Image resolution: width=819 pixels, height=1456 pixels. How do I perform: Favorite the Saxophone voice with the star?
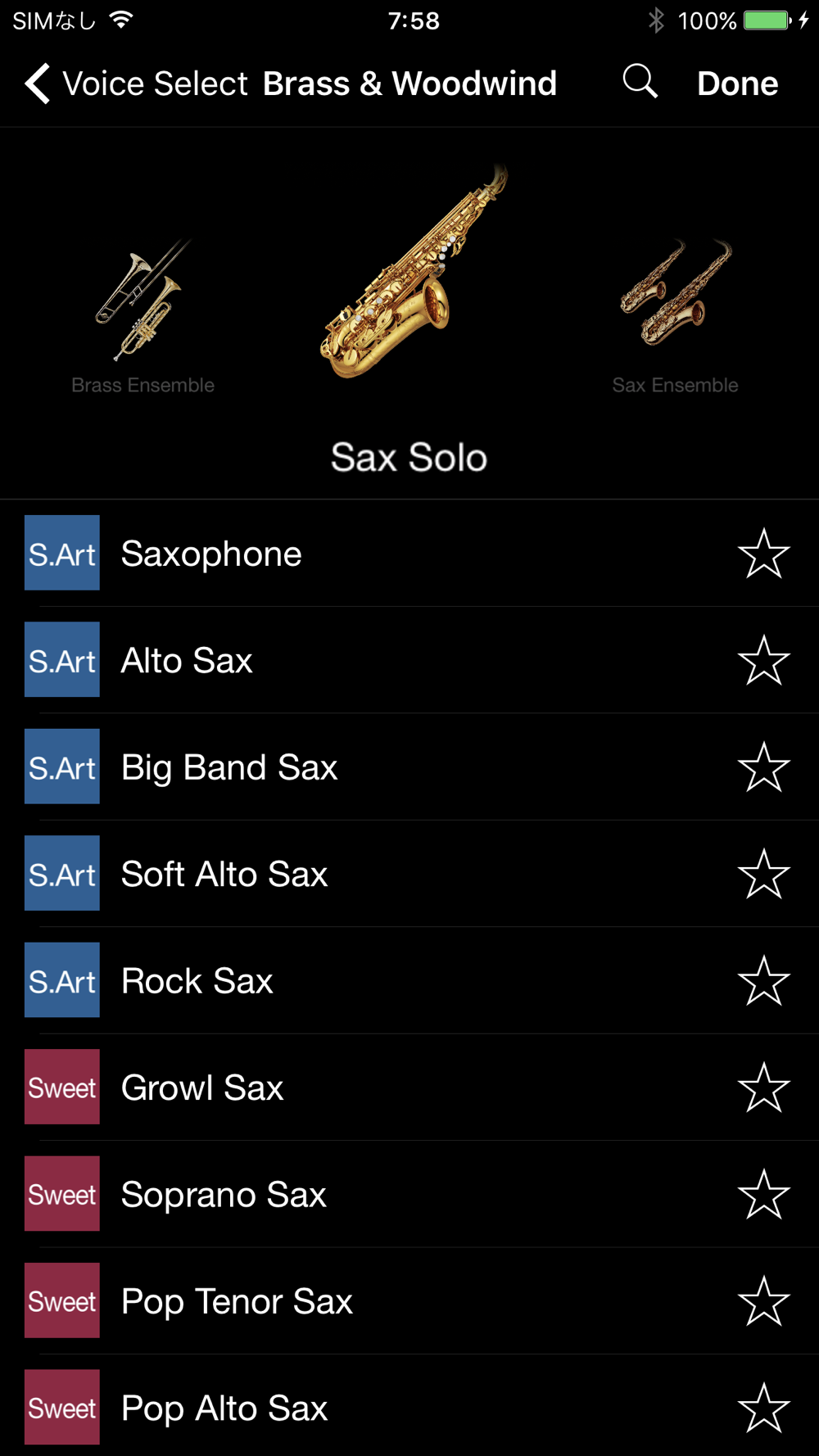763,554
